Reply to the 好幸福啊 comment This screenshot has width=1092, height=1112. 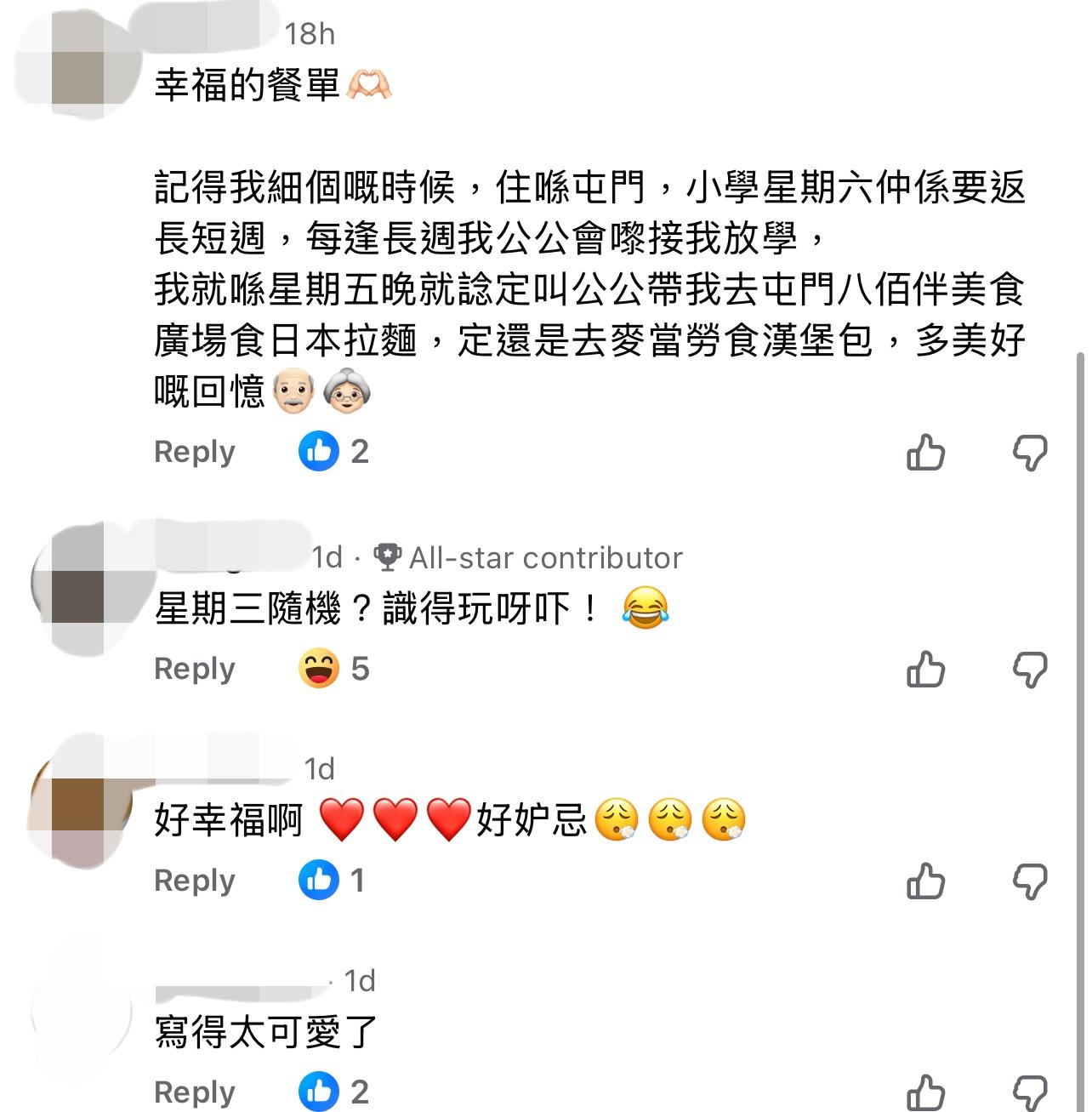(x=194, y=881)
